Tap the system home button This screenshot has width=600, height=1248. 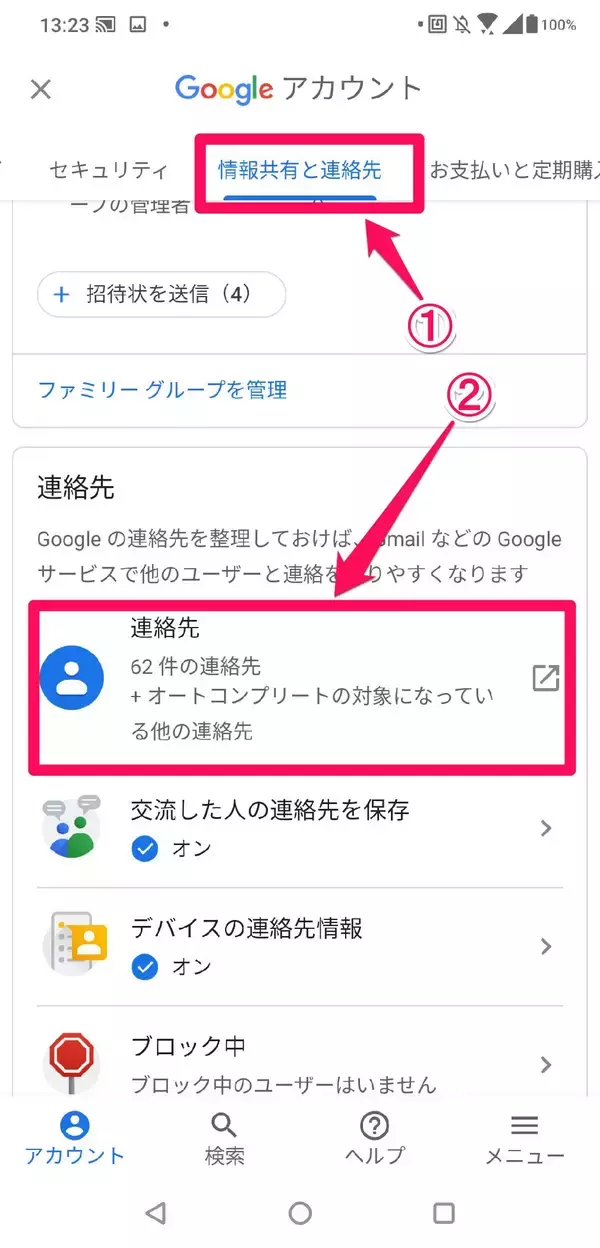(x=300, y=1213)
